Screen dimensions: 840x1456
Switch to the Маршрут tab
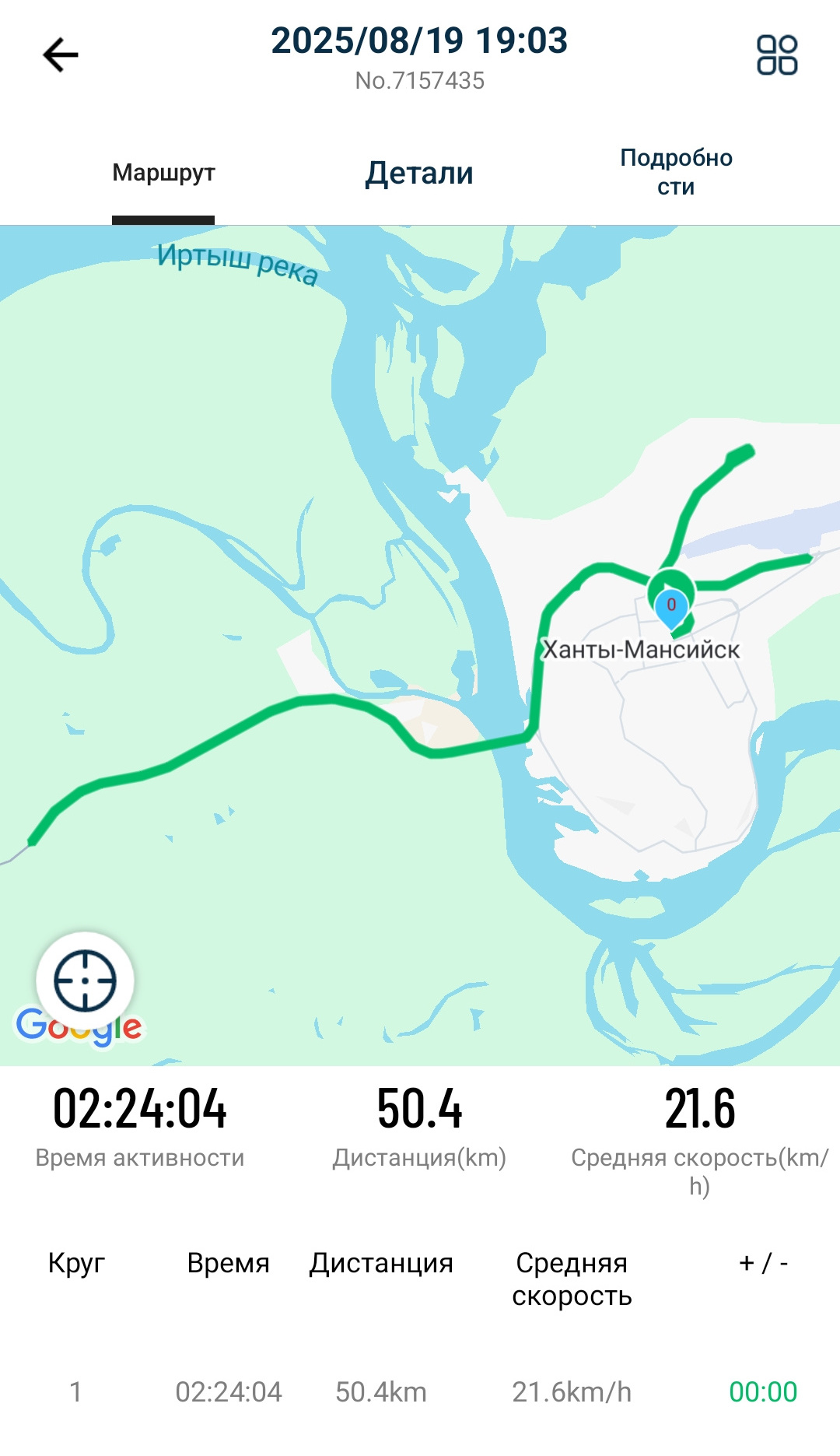[163, 173]
